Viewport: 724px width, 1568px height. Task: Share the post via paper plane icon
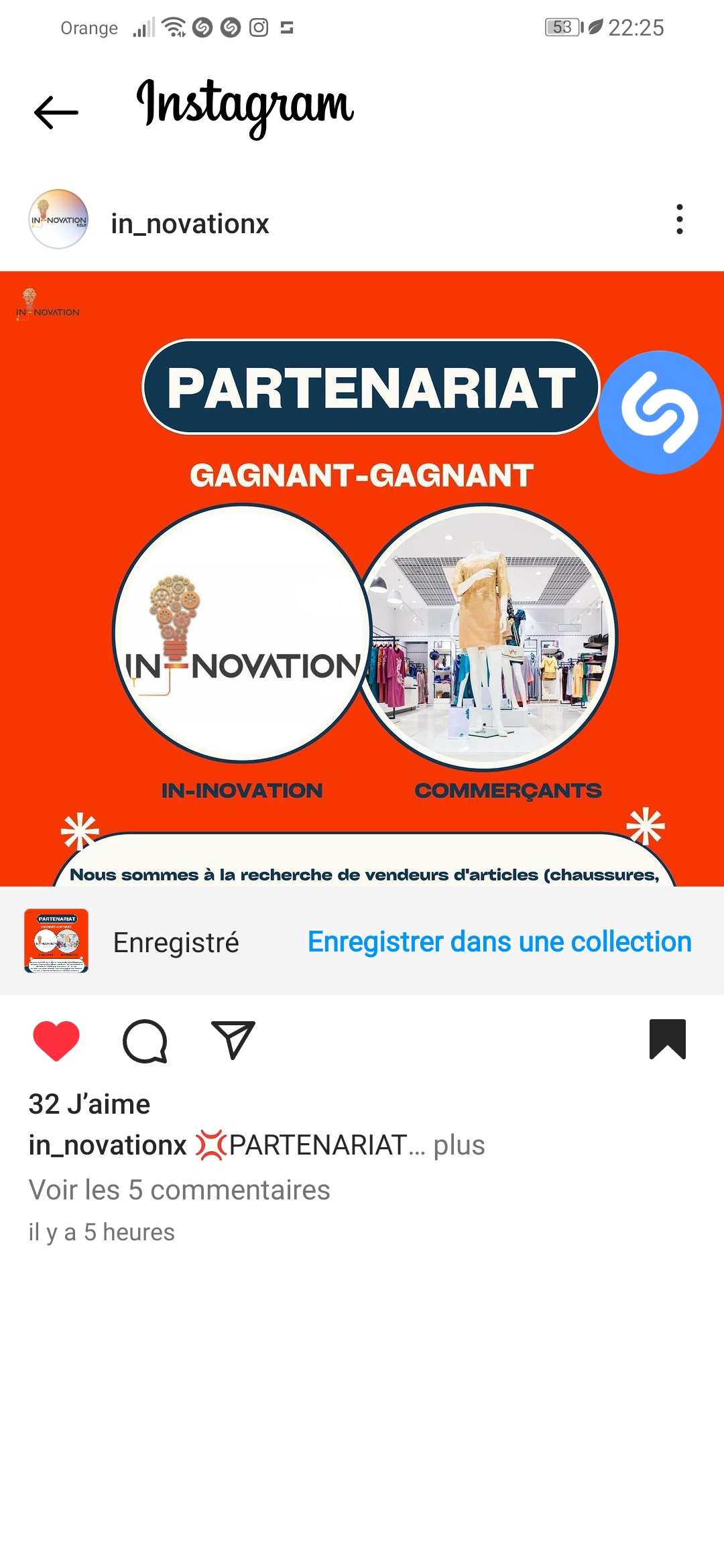[233, 1040]
